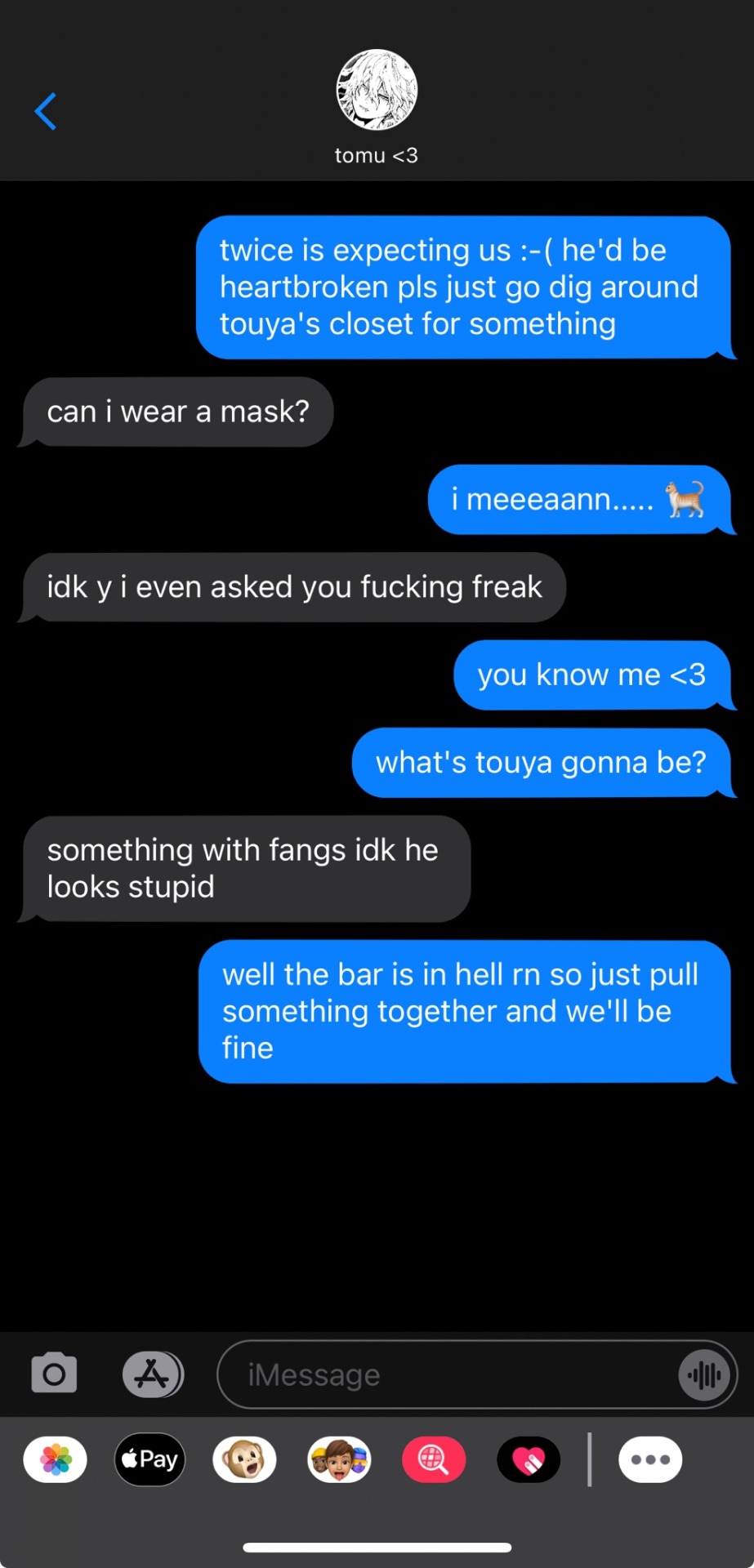
Task: Open the Animoji monkey app
Action: (x=244, y=1459)
